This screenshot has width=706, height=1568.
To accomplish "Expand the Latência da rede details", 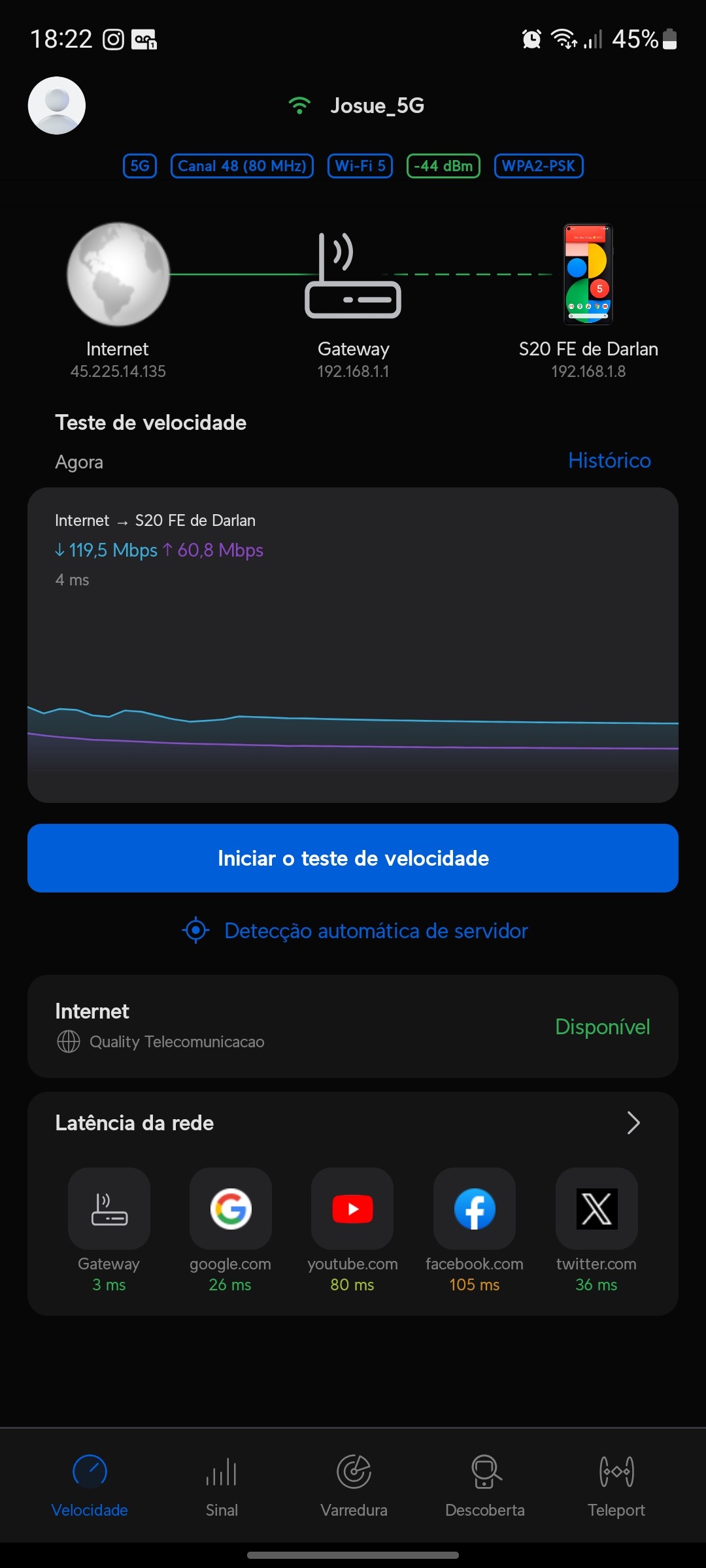I will pos(633,1122).
